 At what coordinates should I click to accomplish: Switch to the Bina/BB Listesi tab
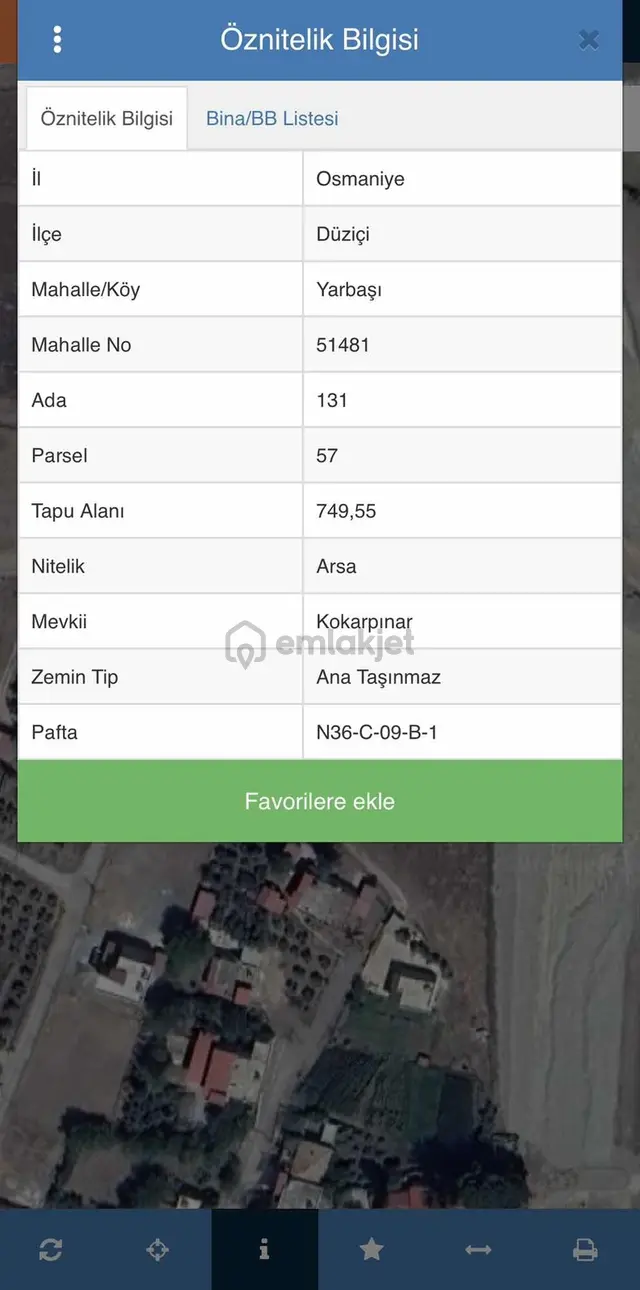pyautogui.click(x=272, y=118)
